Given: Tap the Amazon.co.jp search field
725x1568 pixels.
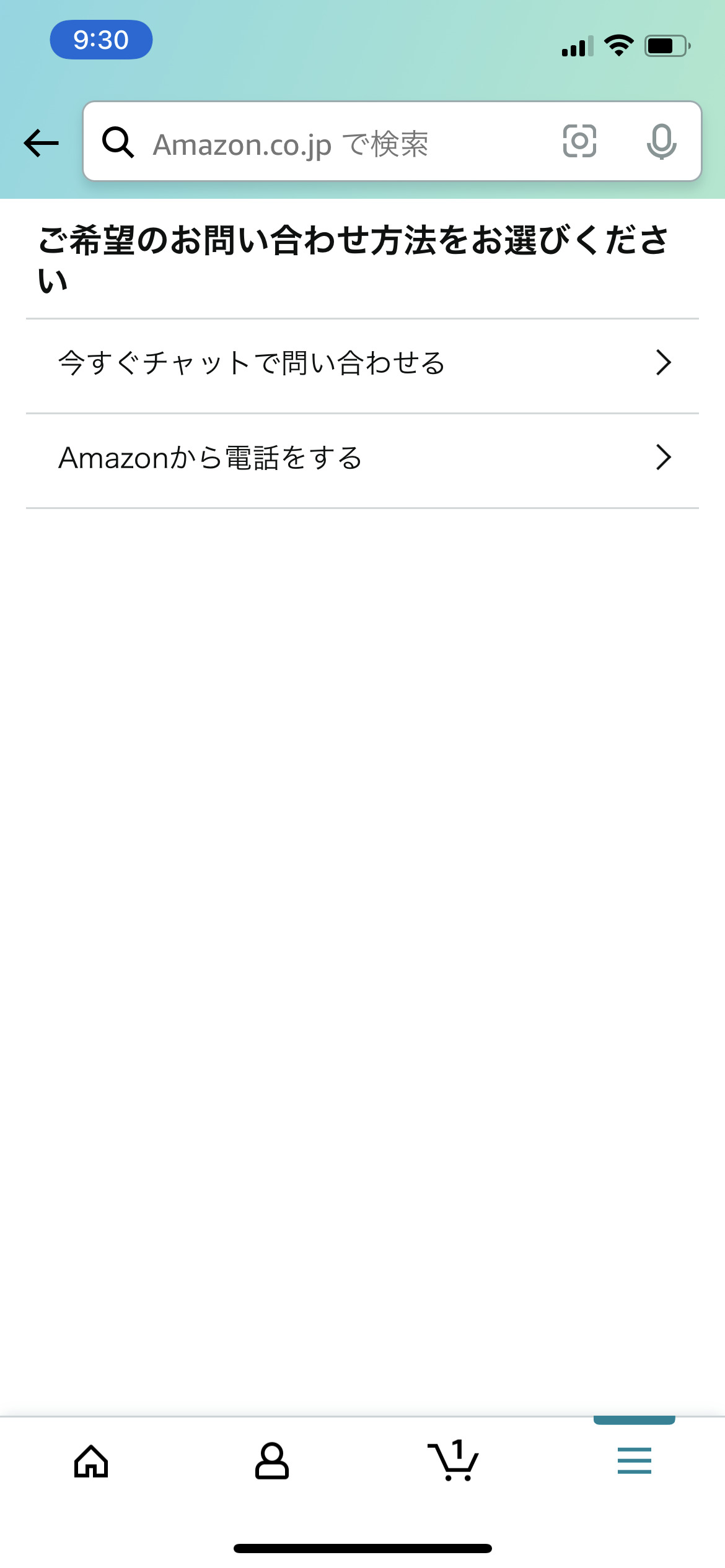Looking at the screenshot, I should (x=335, y=143).
